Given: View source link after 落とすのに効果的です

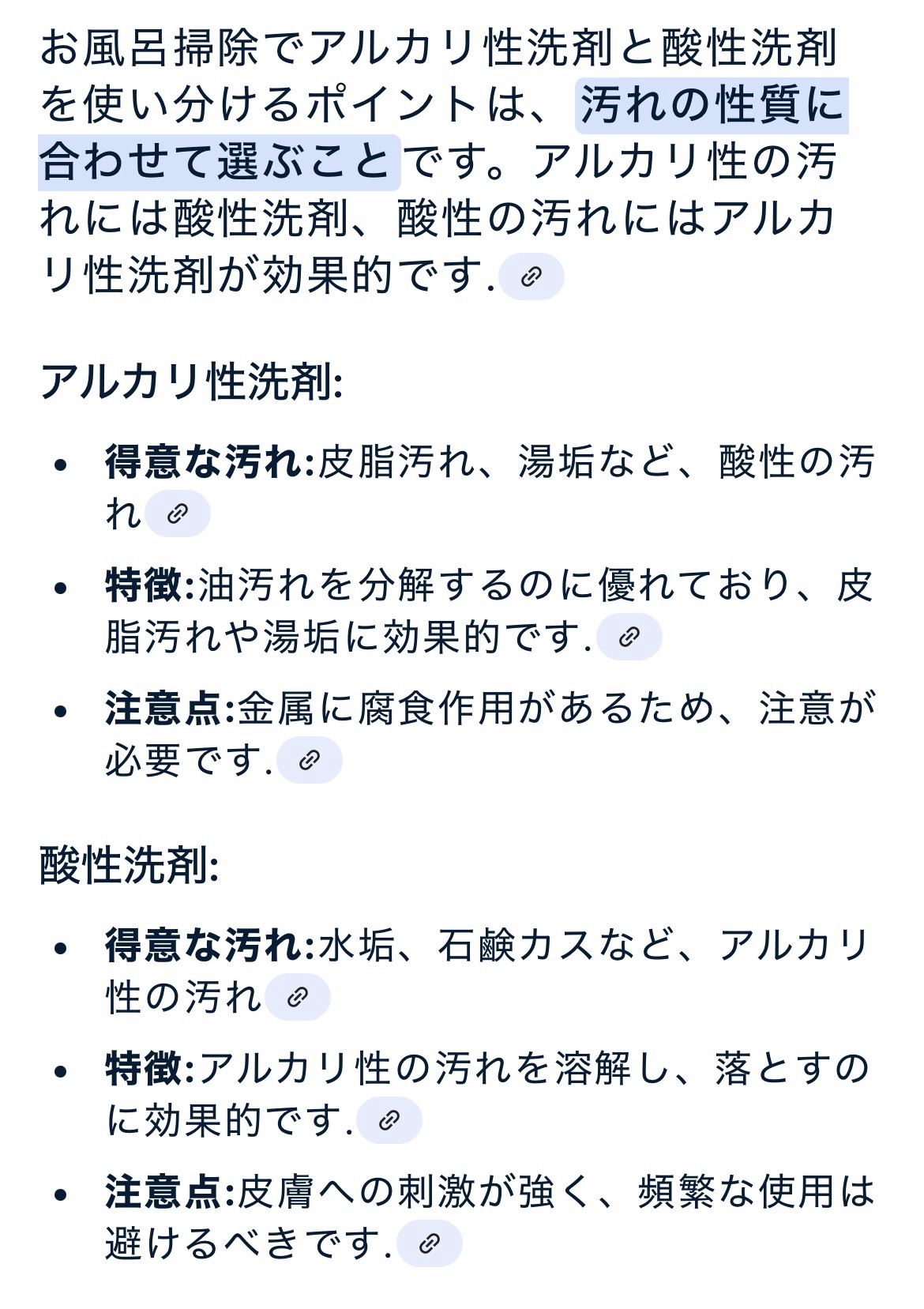Looking at the screenshot, I should click(x=389, y=1120).
